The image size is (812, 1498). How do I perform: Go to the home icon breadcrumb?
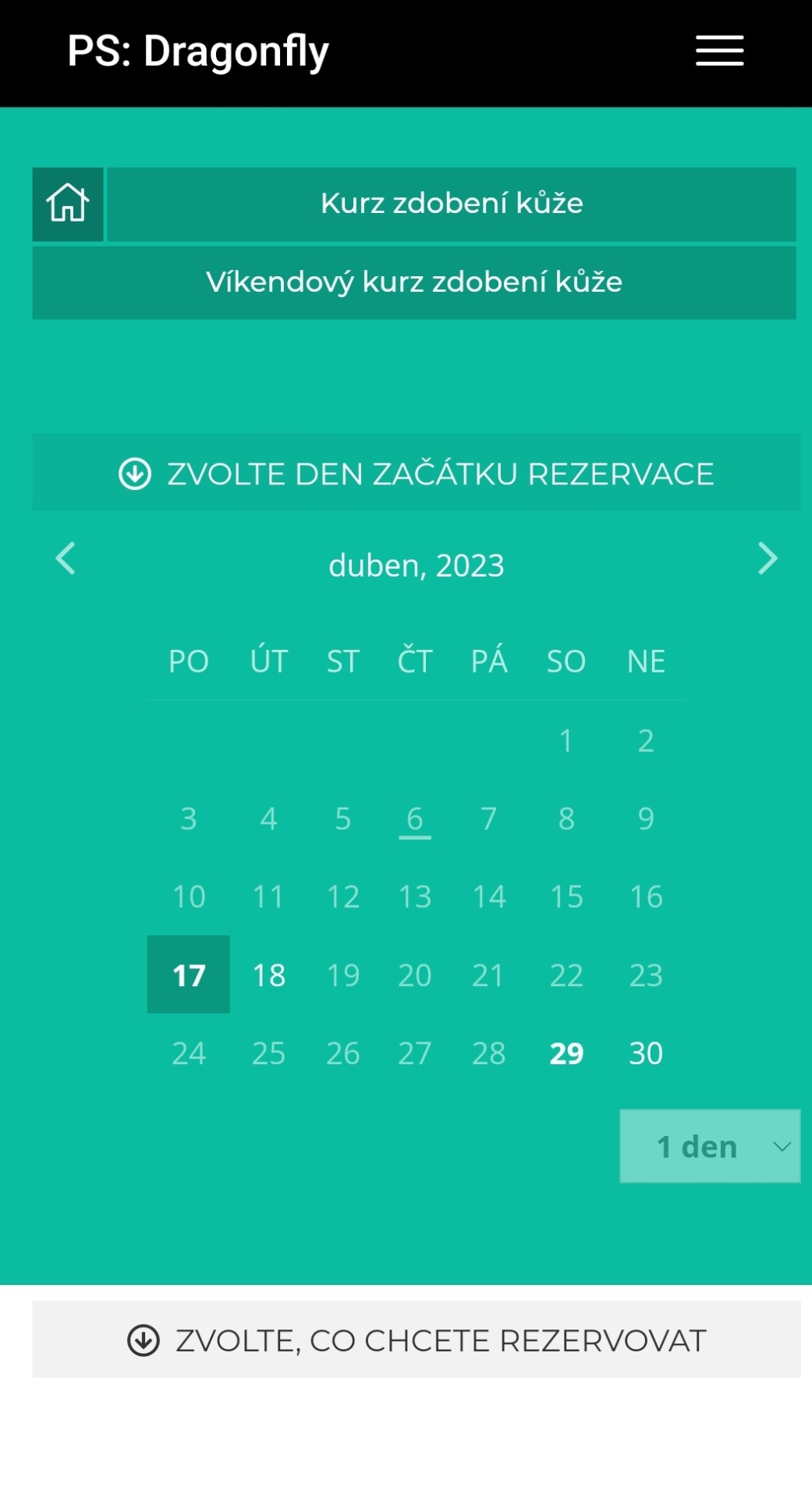tap(68, 204)
